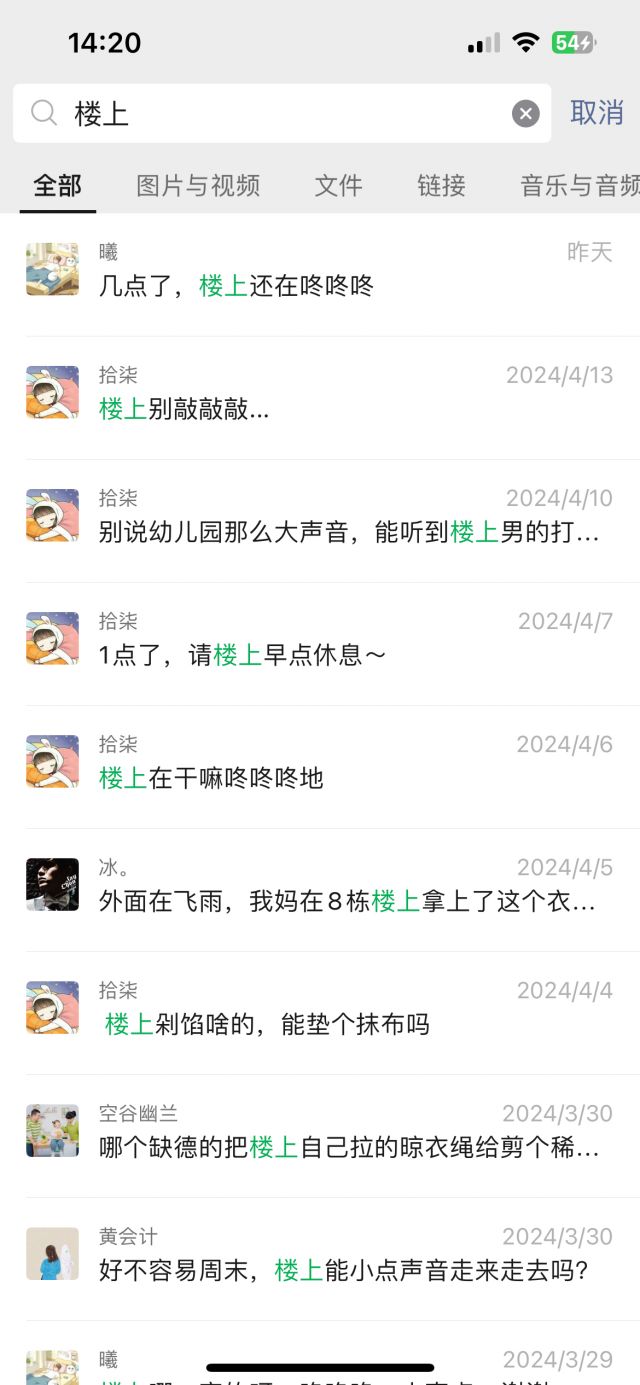Switch to the 文件 tab
The height and width of the screenshot is (1385, 640).
[338, 185]
